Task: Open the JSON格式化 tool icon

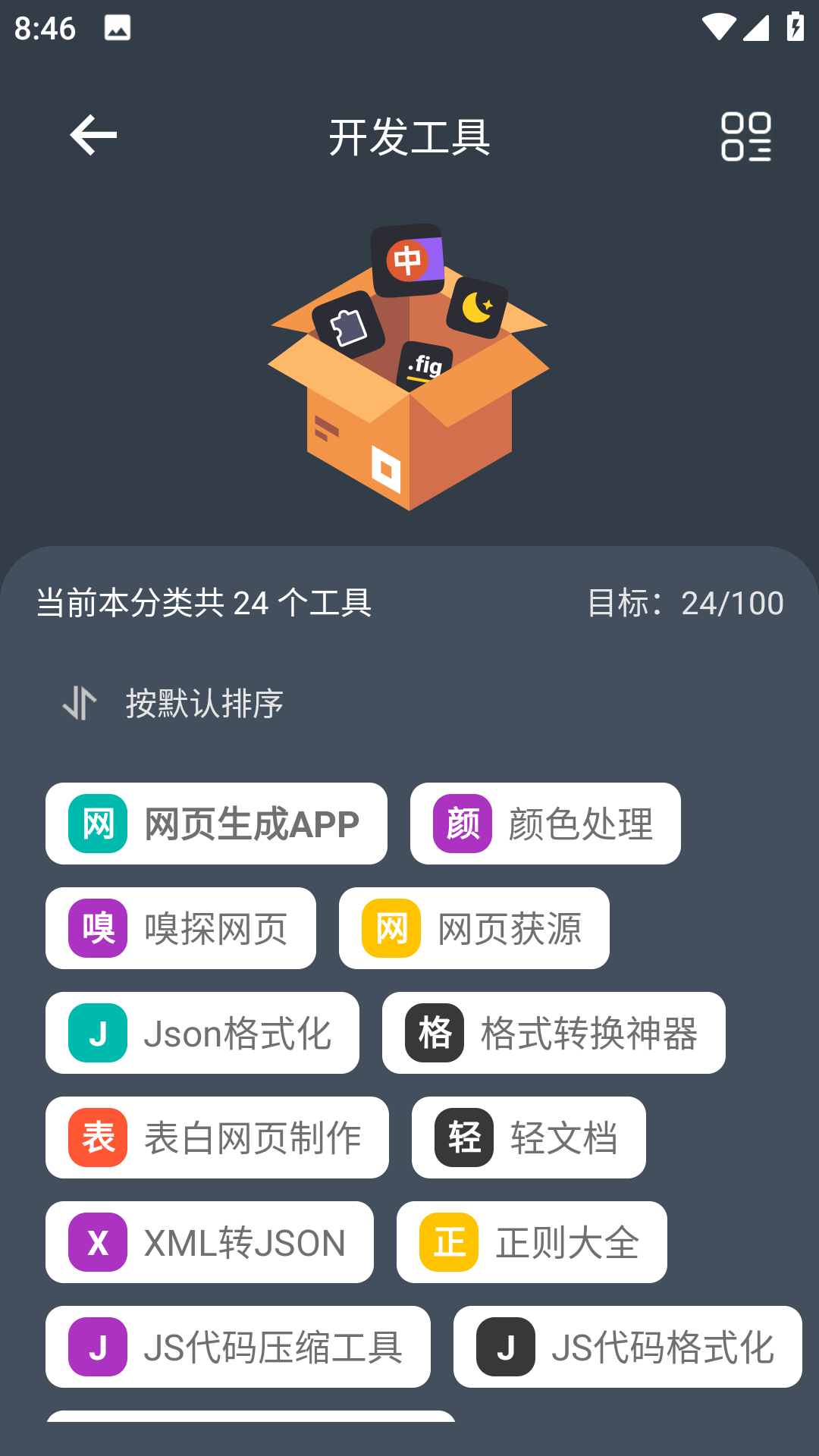Action: click(x=96, y=1033)
